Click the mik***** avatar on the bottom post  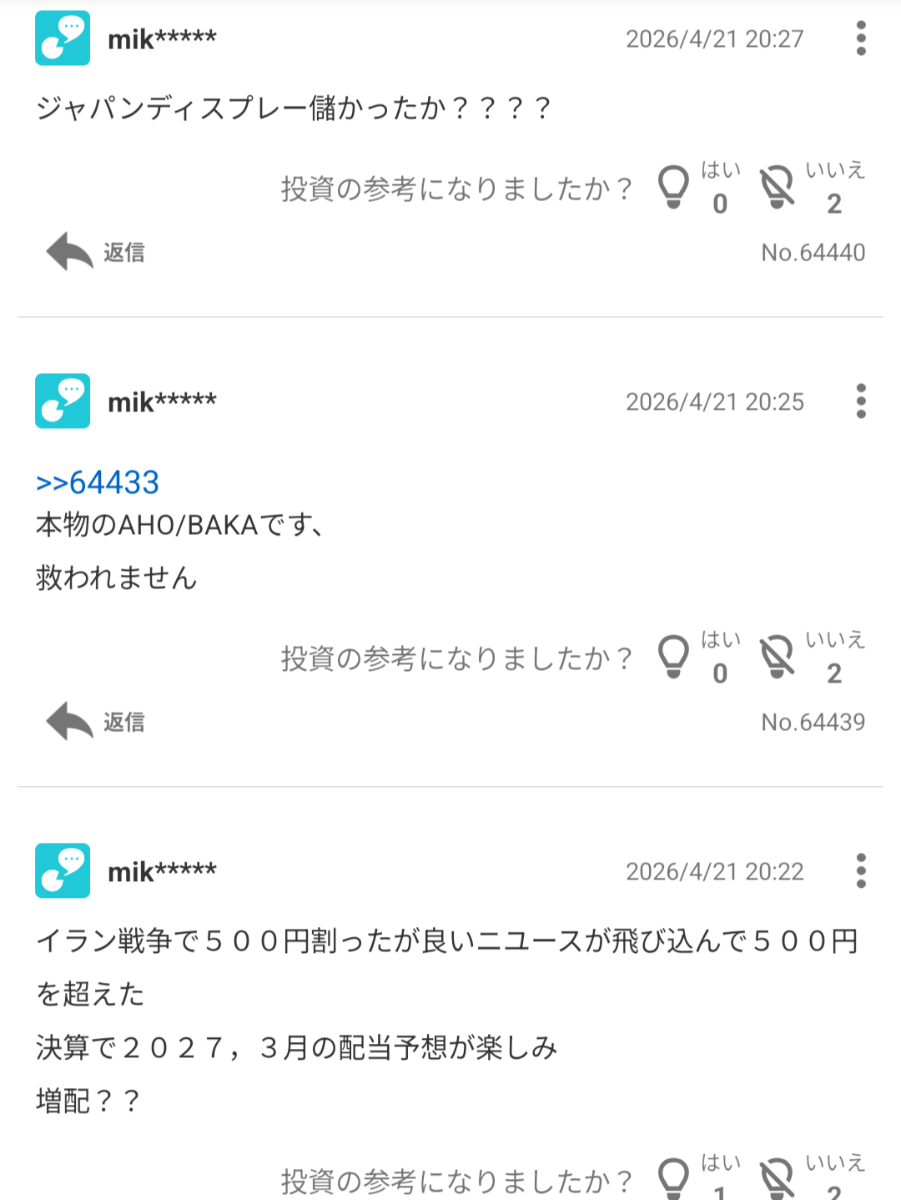[x=63, y=870]
